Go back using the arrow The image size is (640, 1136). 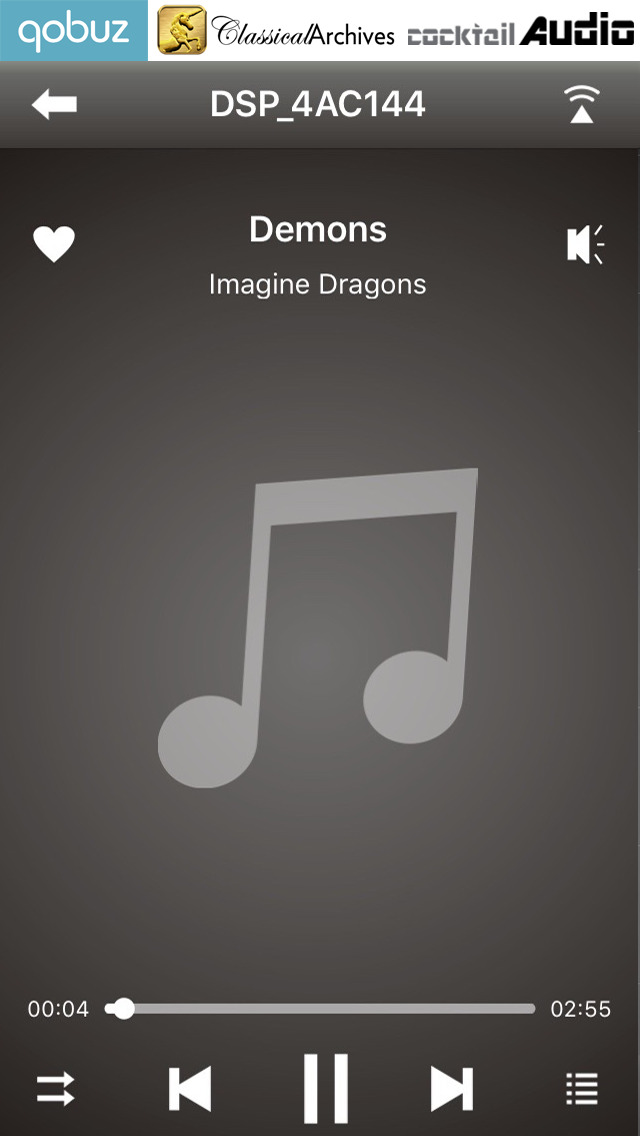coord(54,105)
